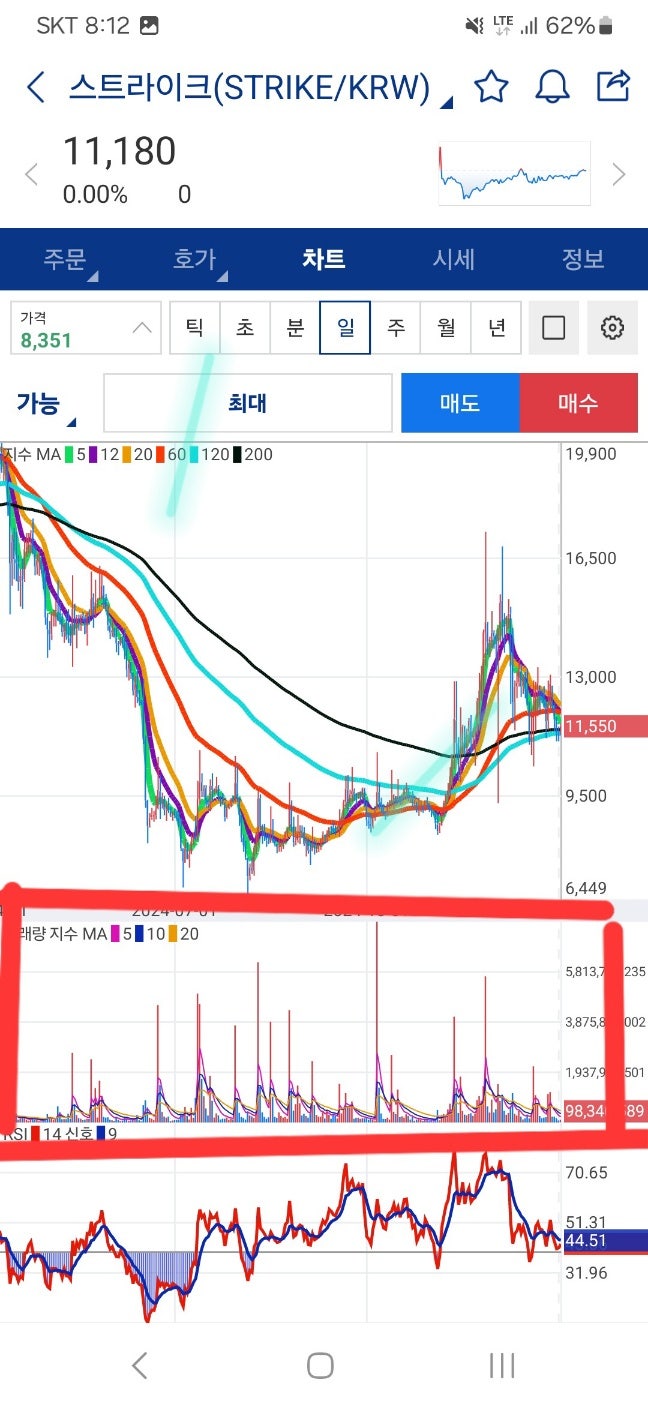Show the previous coin with the left arrow
The width and height of the screenshot is (648, 1404).
31,175
